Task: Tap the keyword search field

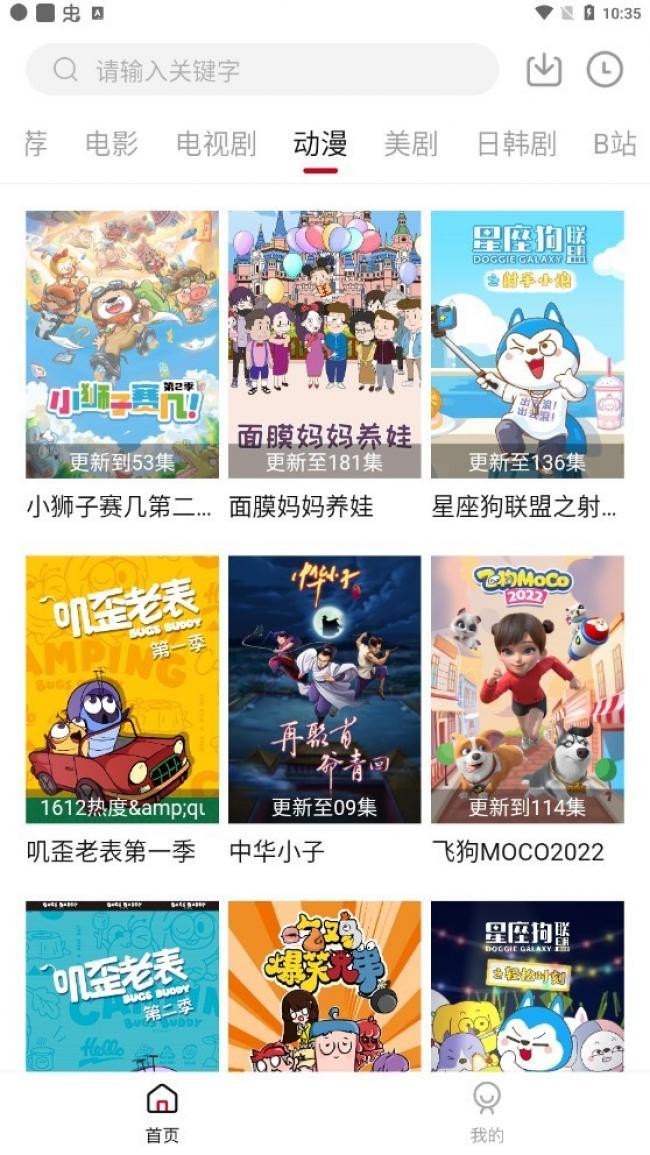Action: pos(262,70)
